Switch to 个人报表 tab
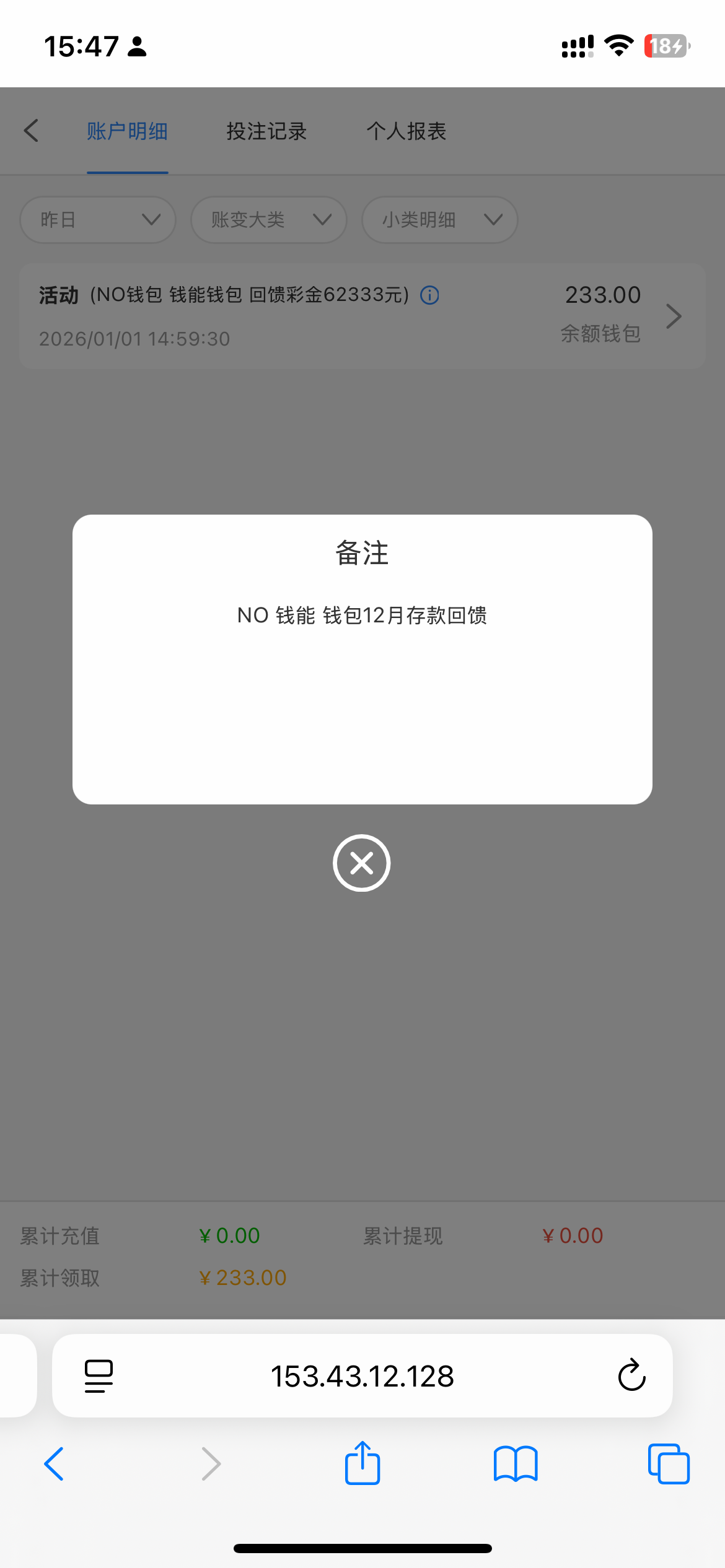The width and height of the screenshot is (725, 1568). [406, 131]
